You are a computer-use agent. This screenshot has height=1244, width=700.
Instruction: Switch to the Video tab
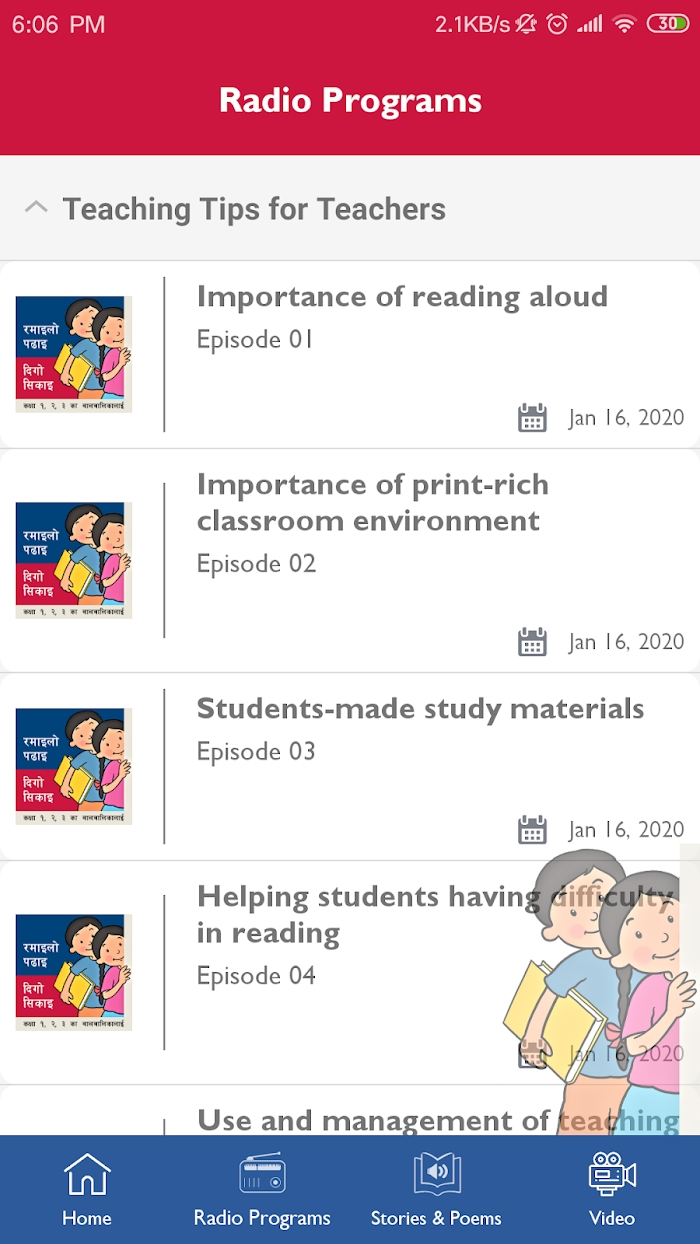tap(612, 1190)
